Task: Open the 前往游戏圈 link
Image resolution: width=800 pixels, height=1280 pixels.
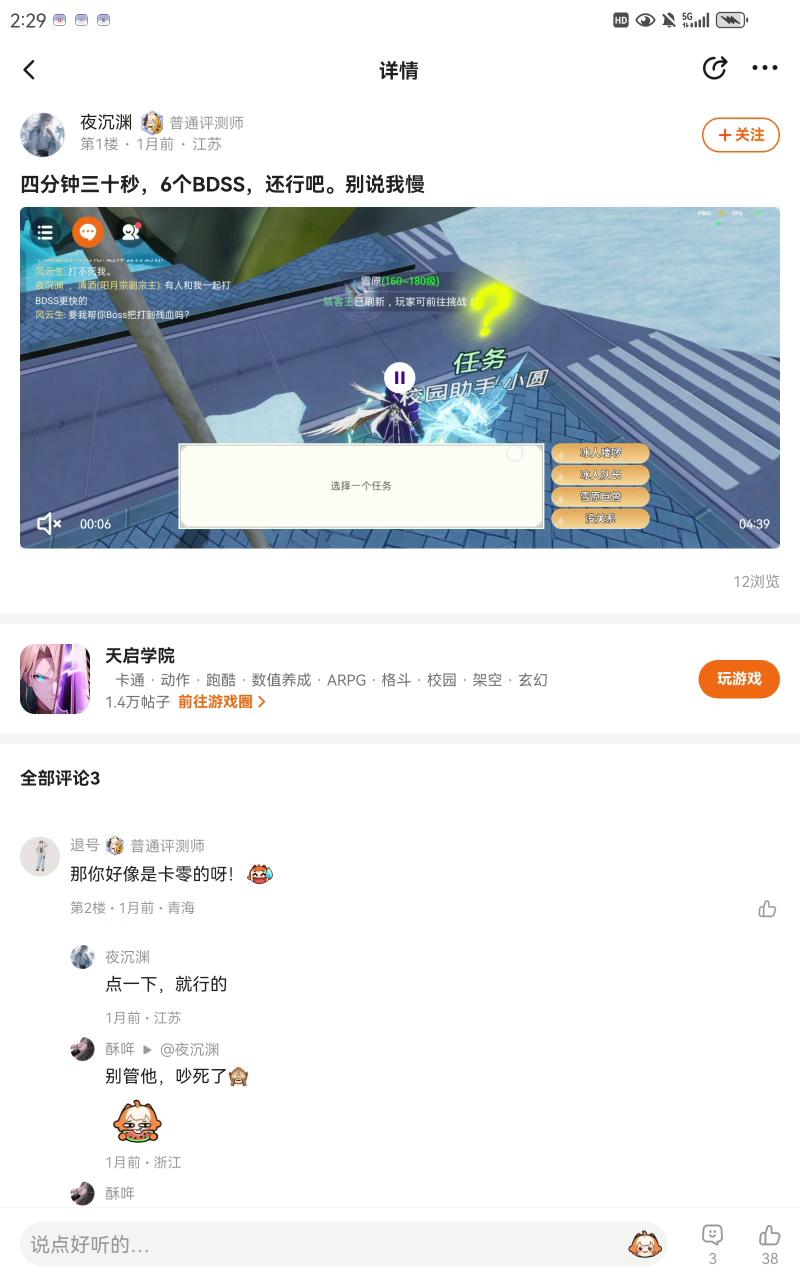Action: coord(221,702)
